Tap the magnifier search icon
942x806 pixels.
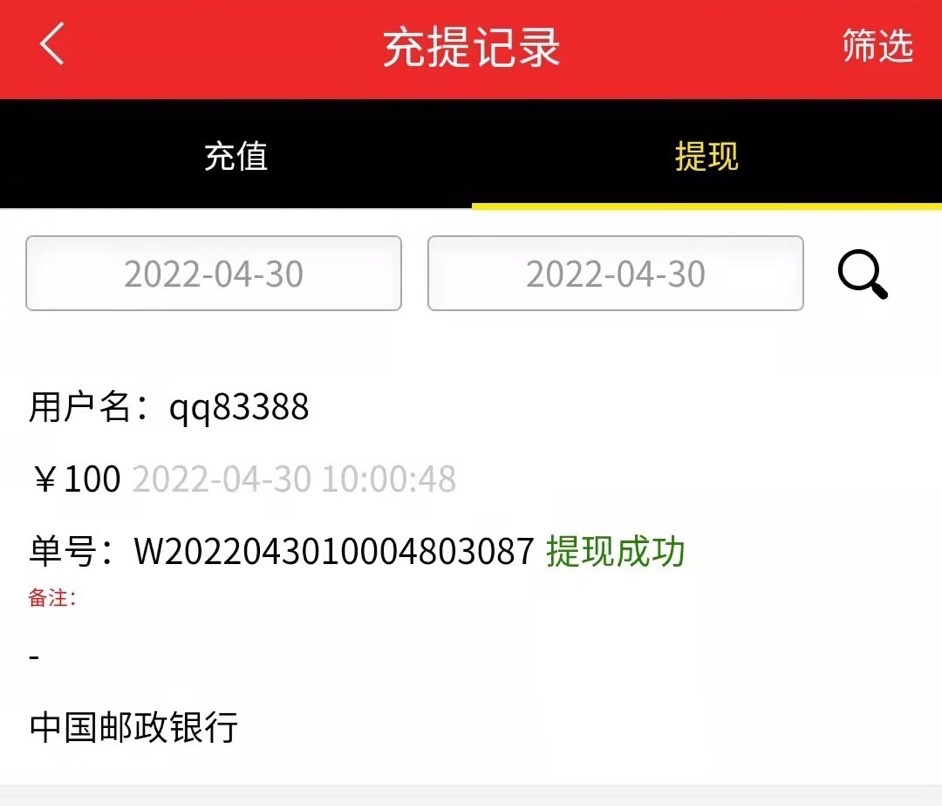click(x=862, y=274)
